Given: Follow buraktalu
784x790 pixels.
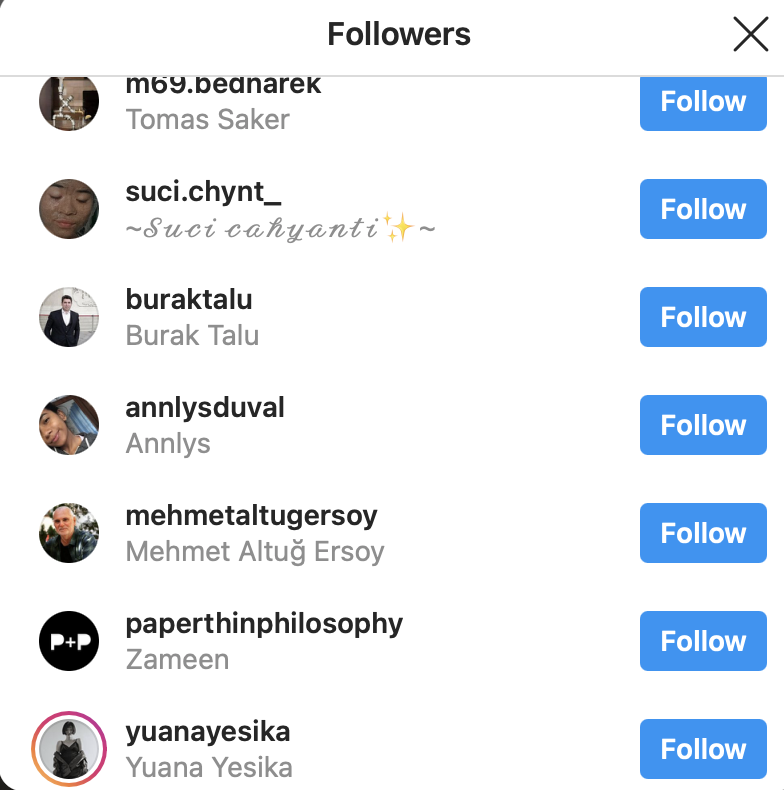Looking at the screenshot, I should pyautogui.click(x=703, y=317).
